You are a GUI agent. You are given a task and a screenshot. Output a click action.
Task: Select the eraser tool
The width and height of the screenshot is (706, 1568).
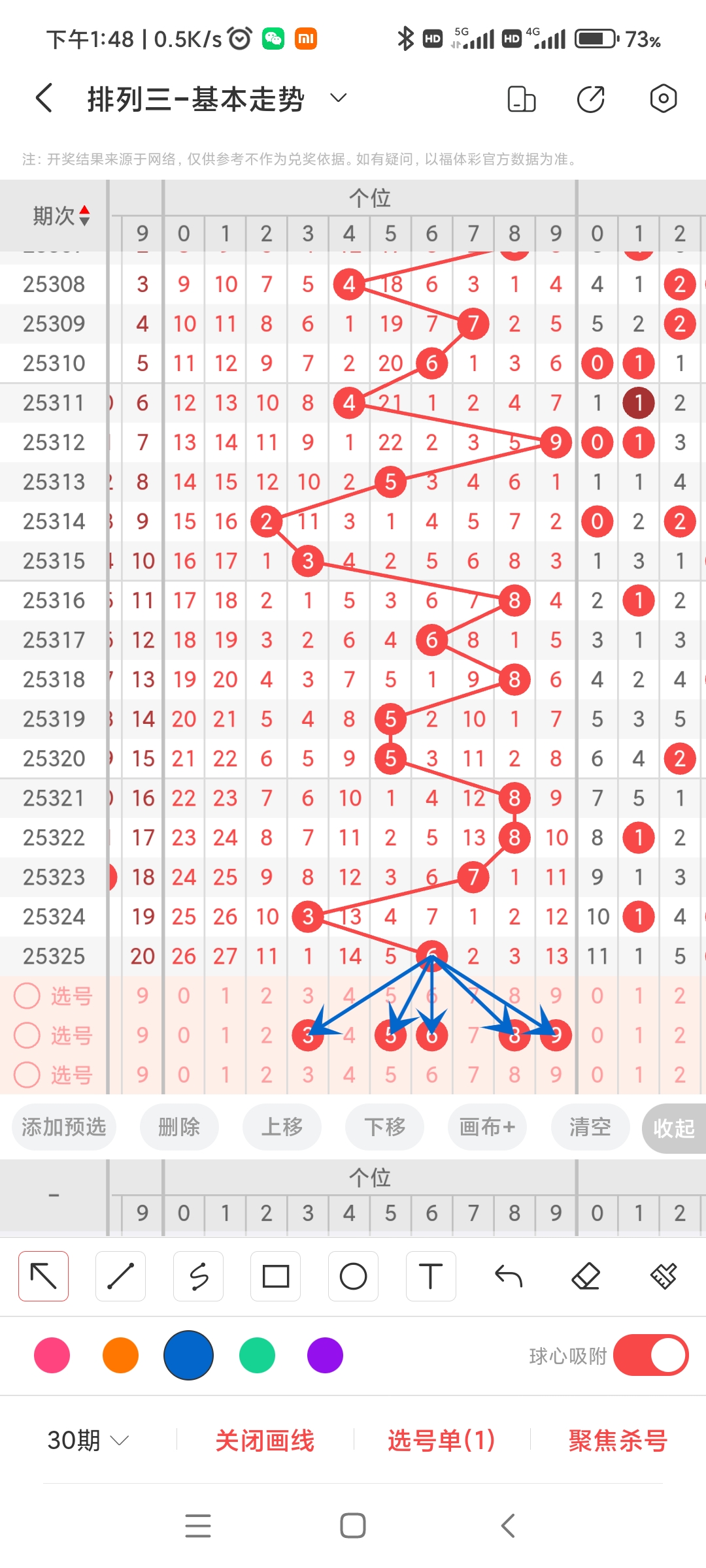click(586, 1275)
